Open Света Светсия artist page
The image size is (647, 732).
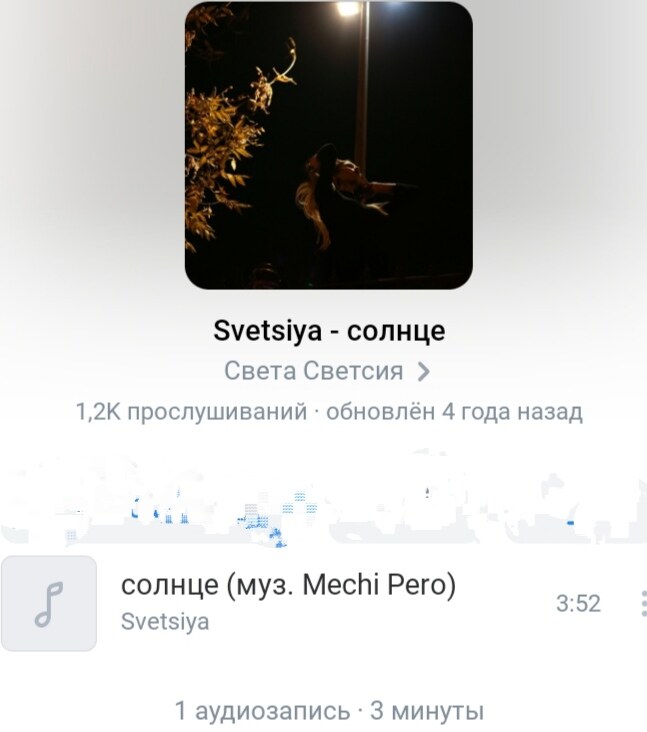point(327,372)
